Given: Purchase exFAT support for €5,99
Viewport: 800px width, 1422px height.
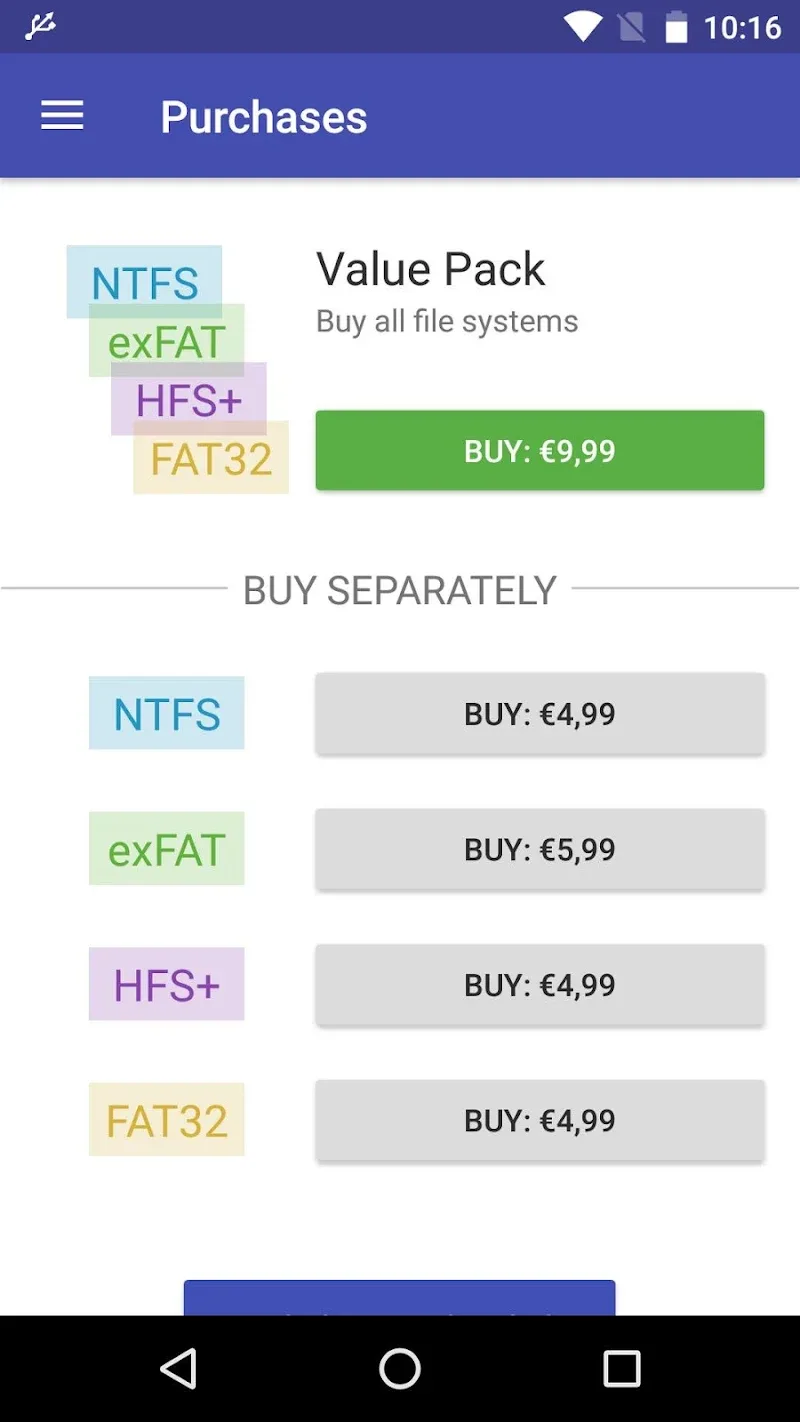Looking at the screenshot, I should pyautogui.click(x=540, y=849).
